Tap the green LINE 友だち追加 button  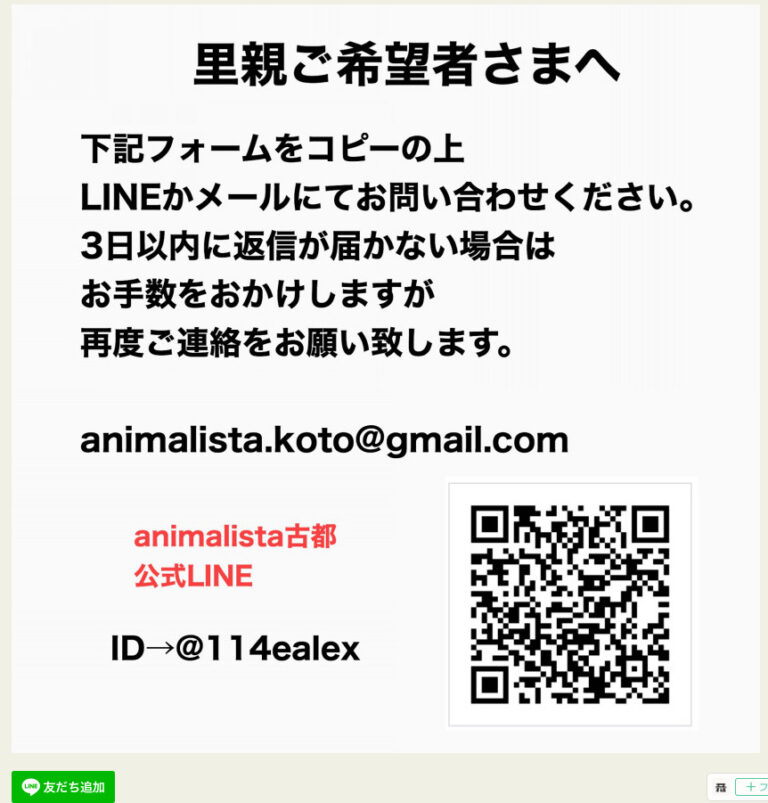(x=64, y=787)
